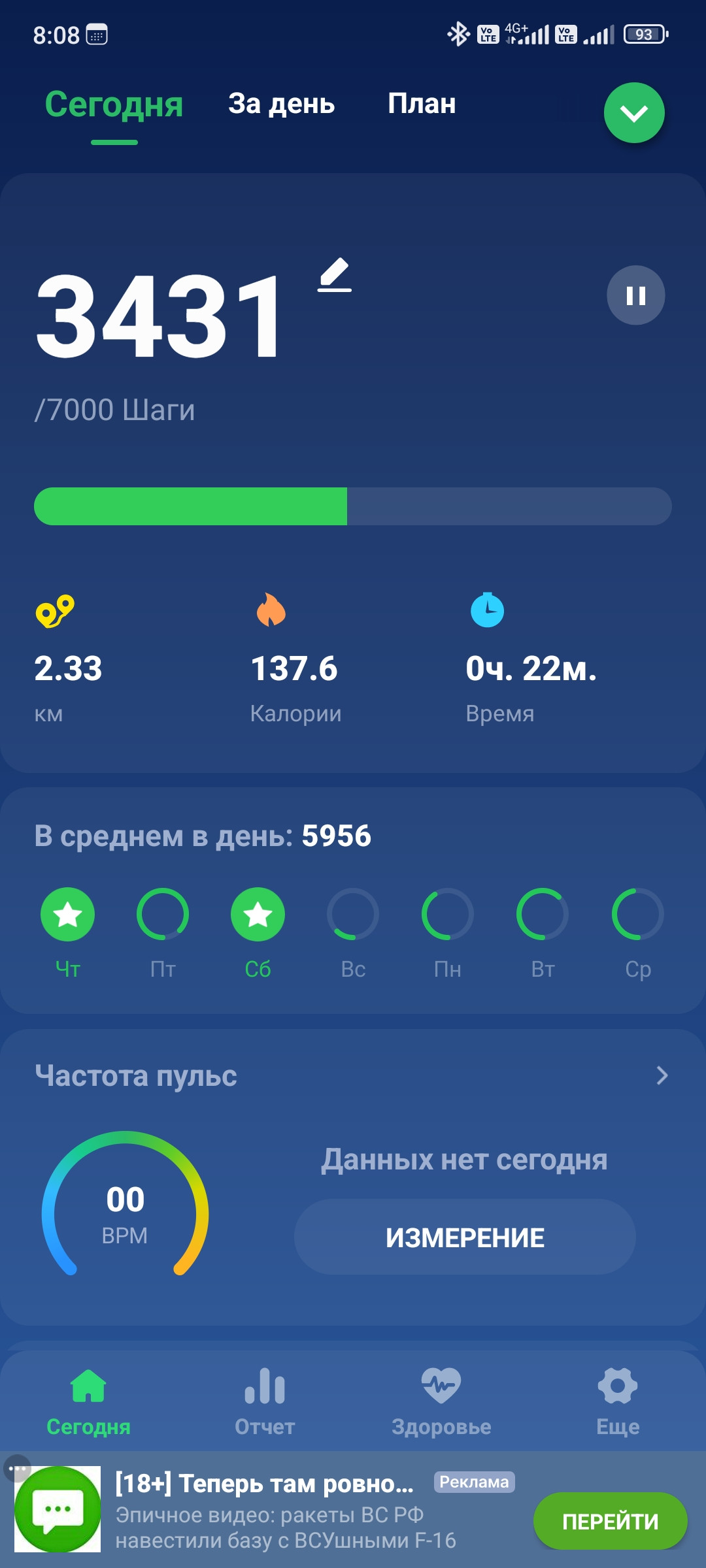The height and width of the screenshot is (1568, 706).
Task: Select the Сегодня top tab
Action: (114, 105)
